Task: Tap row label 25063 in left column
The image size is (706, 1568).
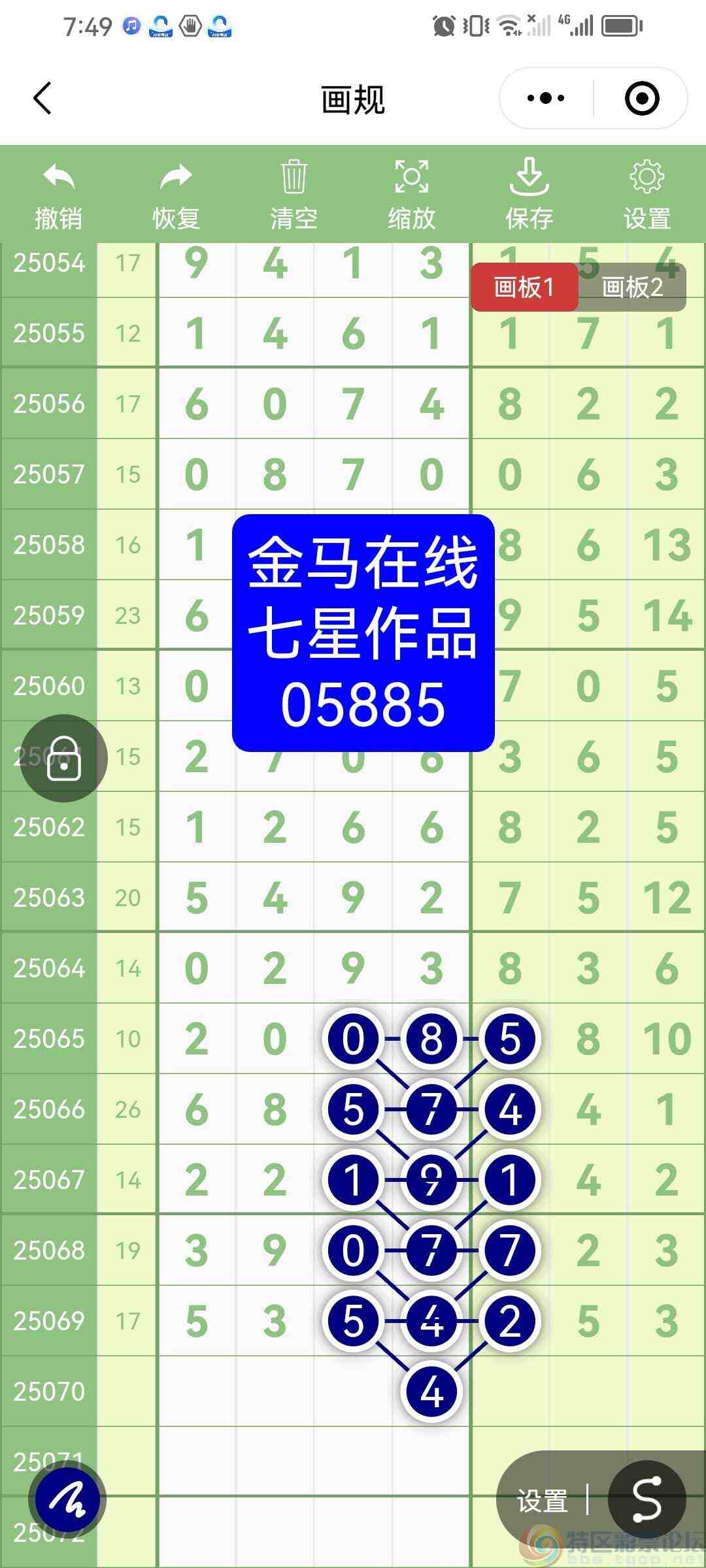Action: coord(49,898)
